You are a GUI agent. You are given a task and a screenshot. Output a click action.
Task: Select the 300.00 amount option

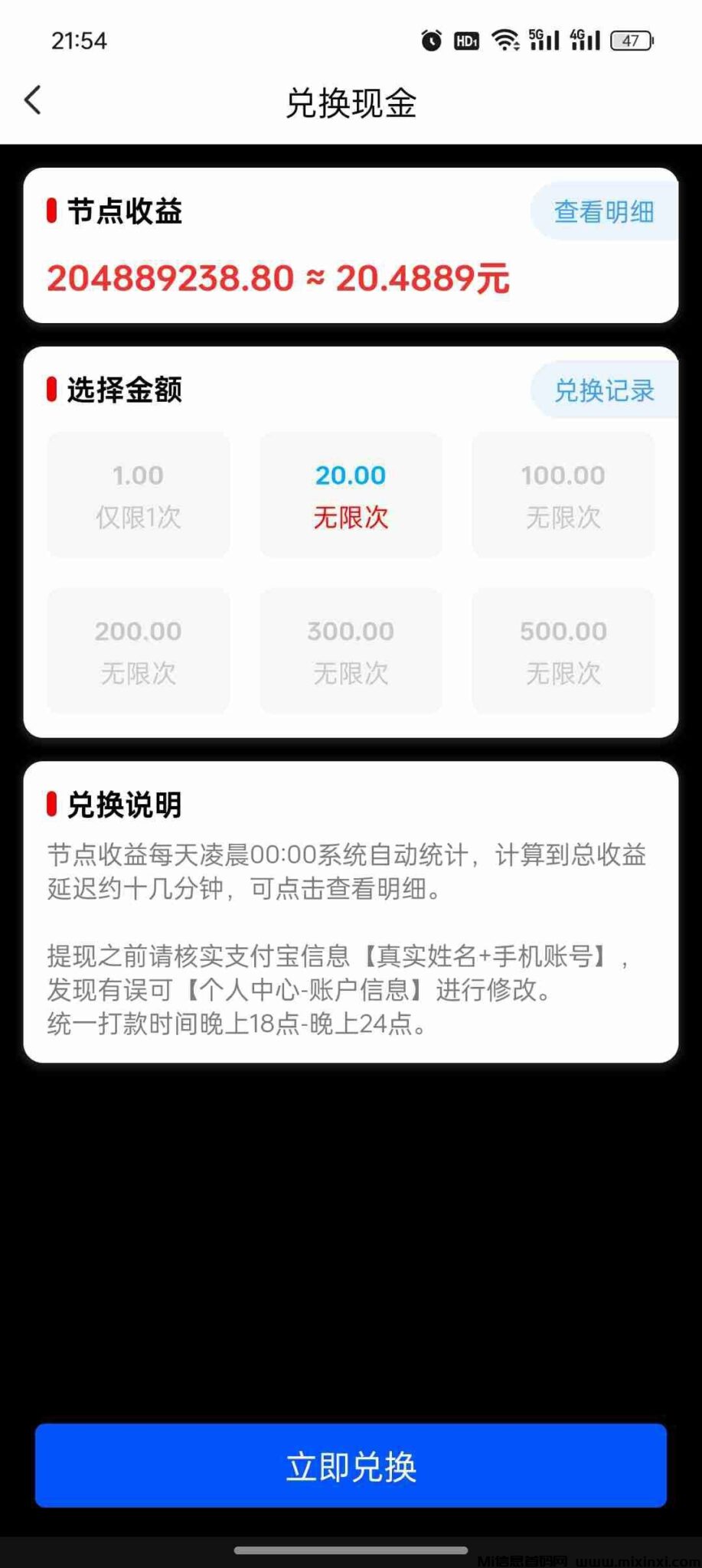[351, 651]
